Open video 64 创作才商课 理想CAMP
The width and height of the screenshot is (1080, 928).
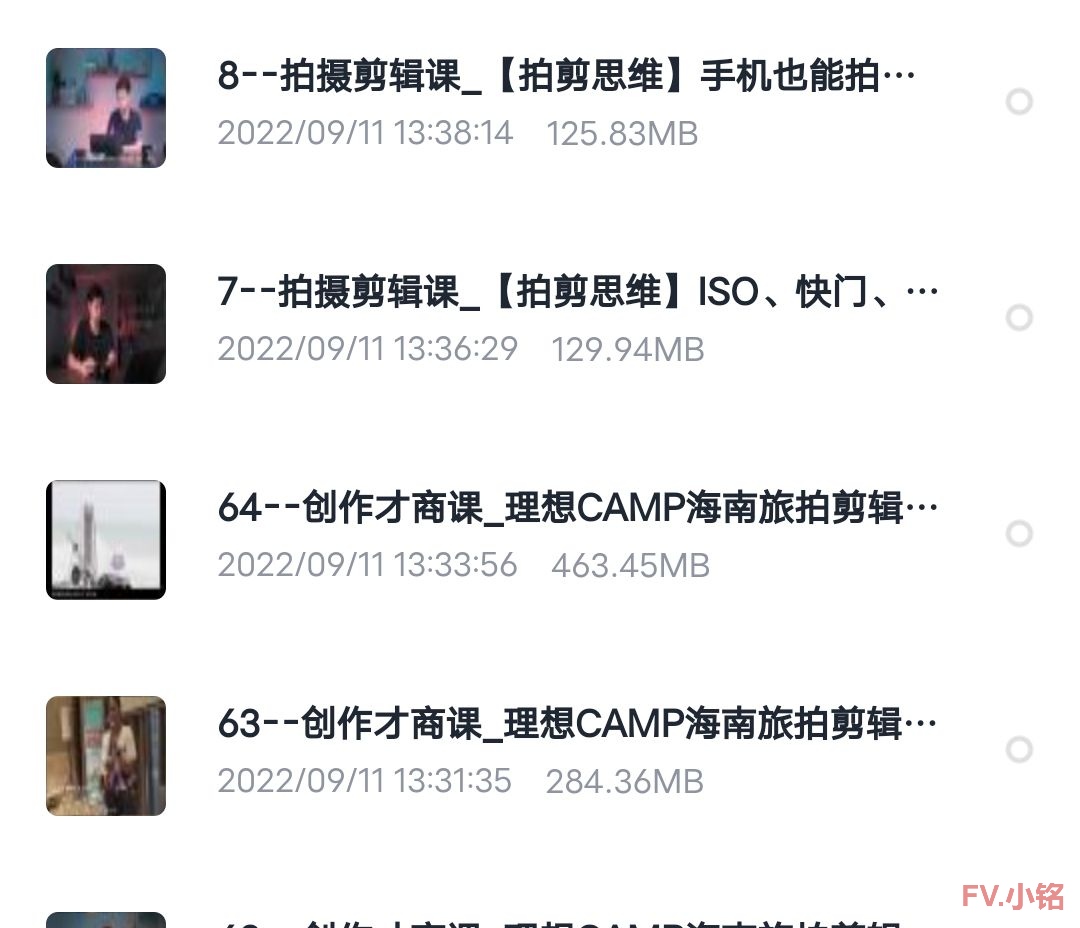(x=577, y=509)
